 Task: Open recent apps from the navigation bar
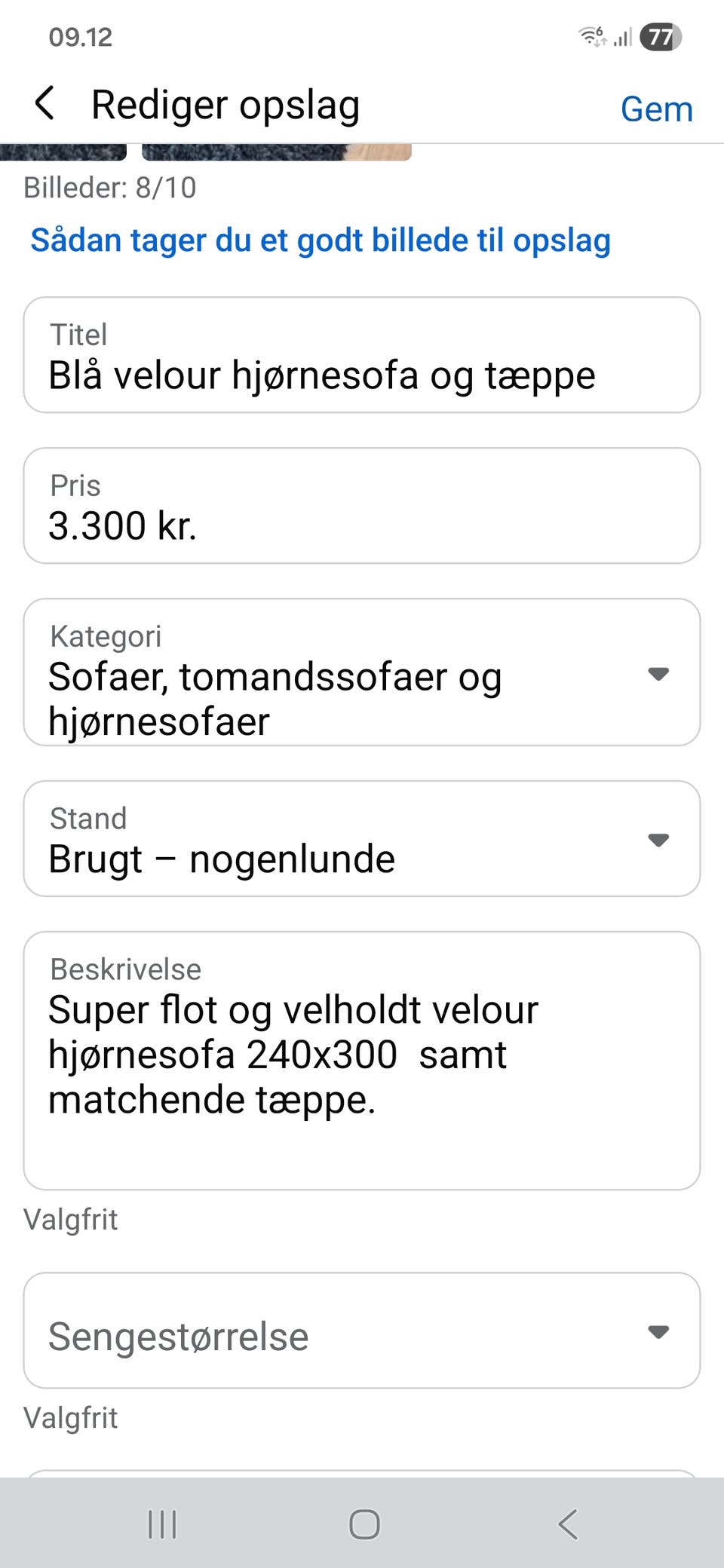pos(162,1524)
